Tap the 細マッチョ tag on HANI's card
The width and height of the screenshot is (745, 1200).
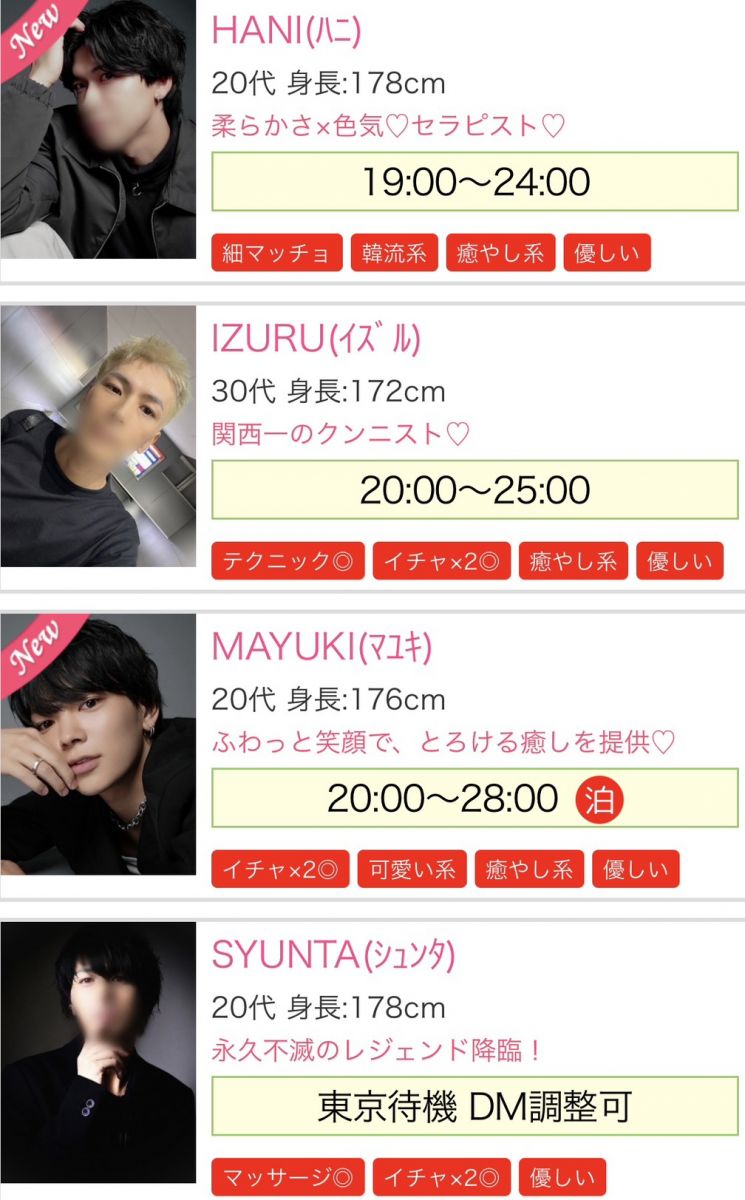277,253
